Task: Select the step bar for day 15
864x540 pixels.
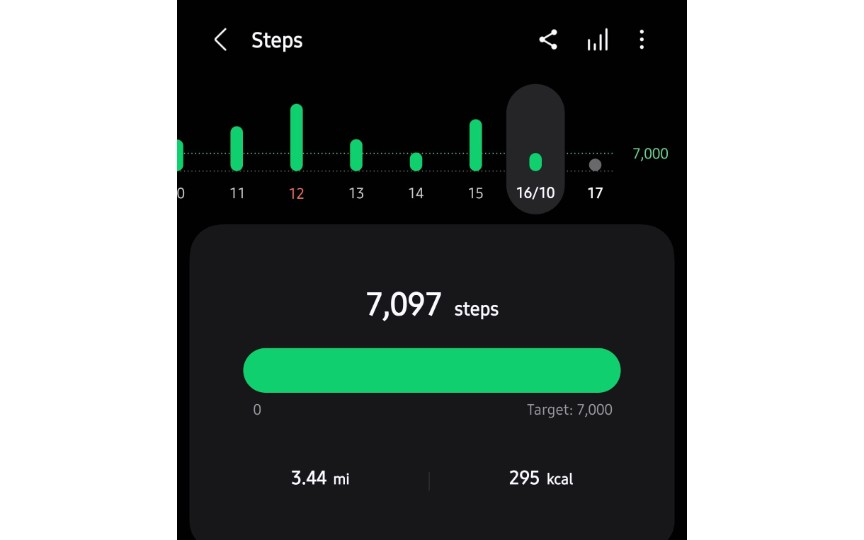Action: (476, 146)
